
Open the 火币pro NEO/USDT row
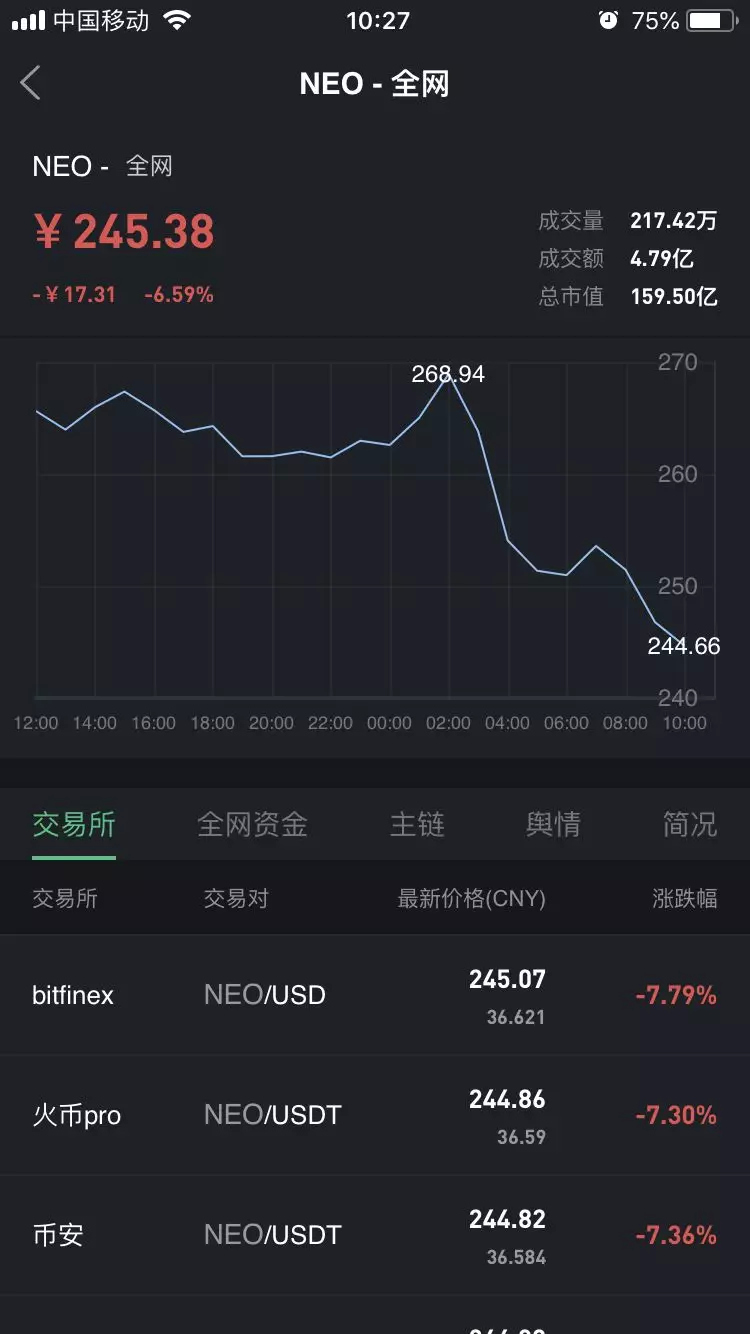coord(375,1116)
